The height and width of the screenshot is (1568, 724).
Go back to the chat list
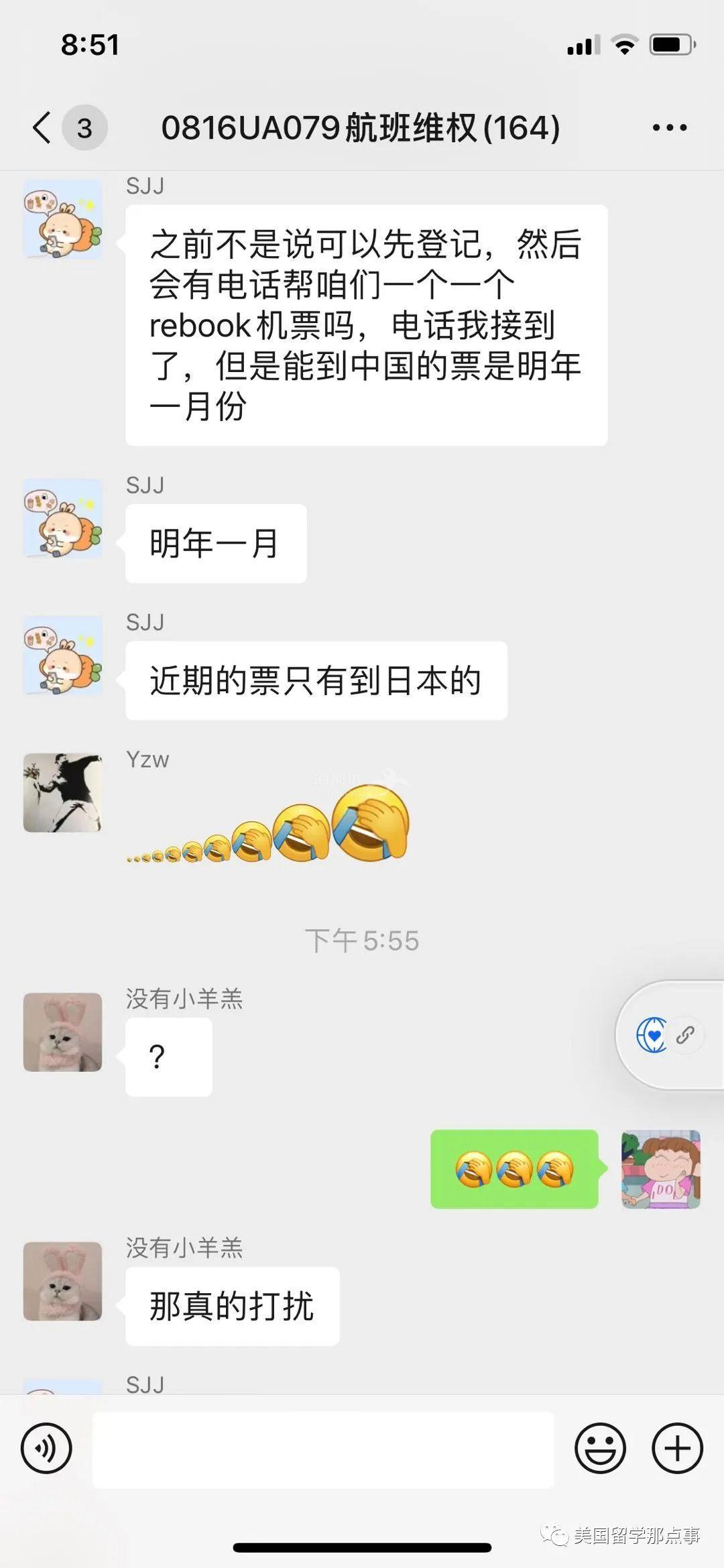click(42, 127)
